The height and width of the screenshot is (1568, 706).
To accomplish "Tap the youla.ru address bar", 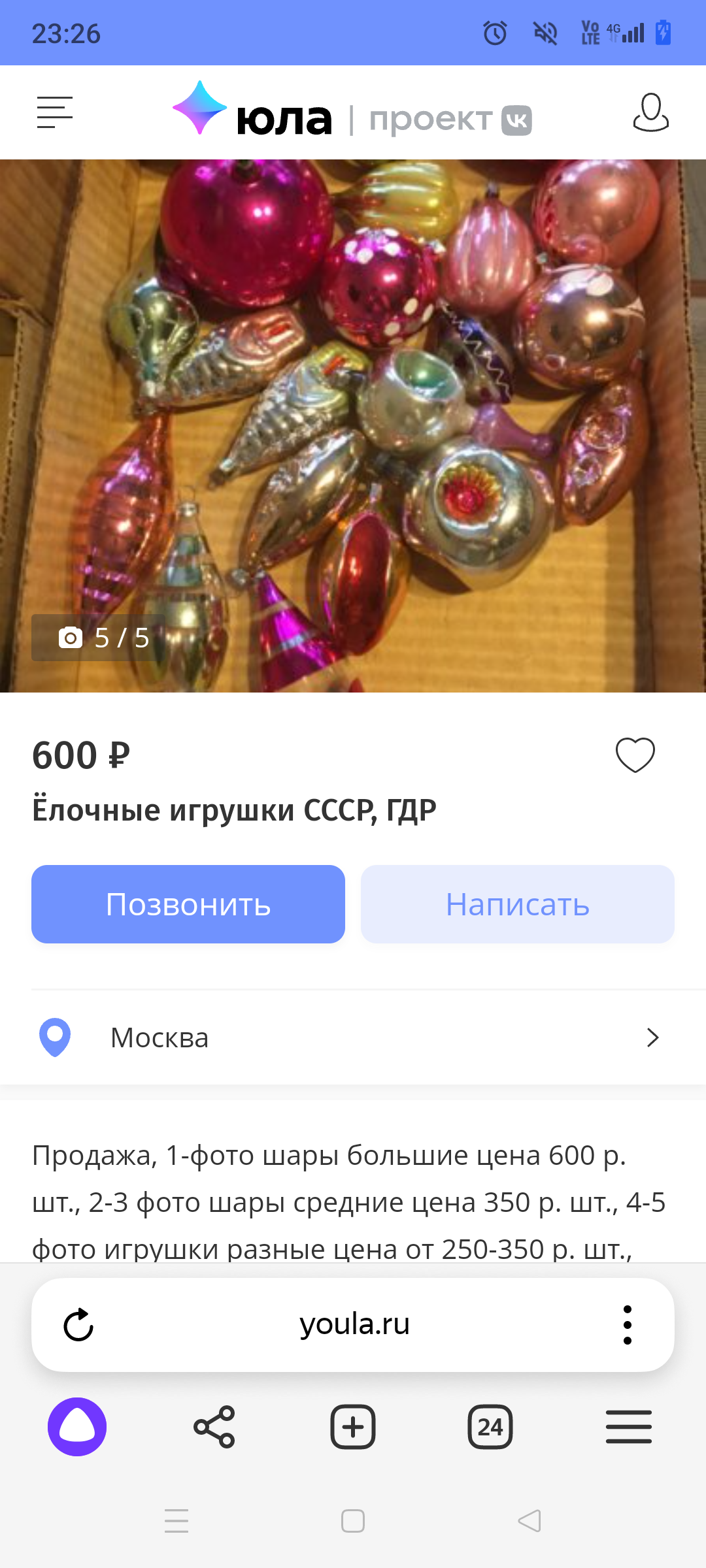I will 354,1325.
